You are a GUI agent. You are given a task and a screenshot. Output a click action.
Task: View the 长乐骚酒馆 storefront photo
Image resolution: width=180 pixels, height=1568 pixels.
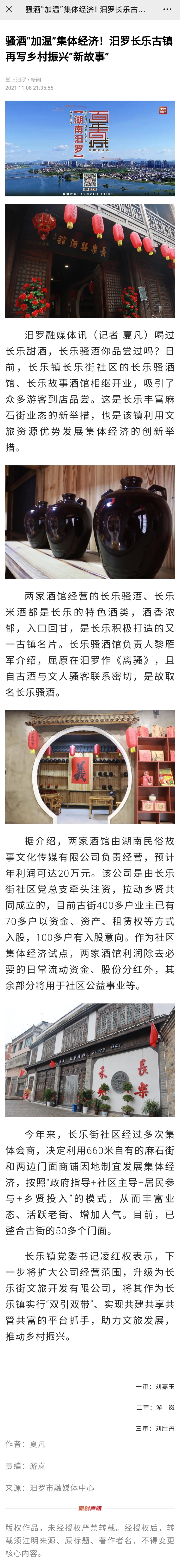90,261
